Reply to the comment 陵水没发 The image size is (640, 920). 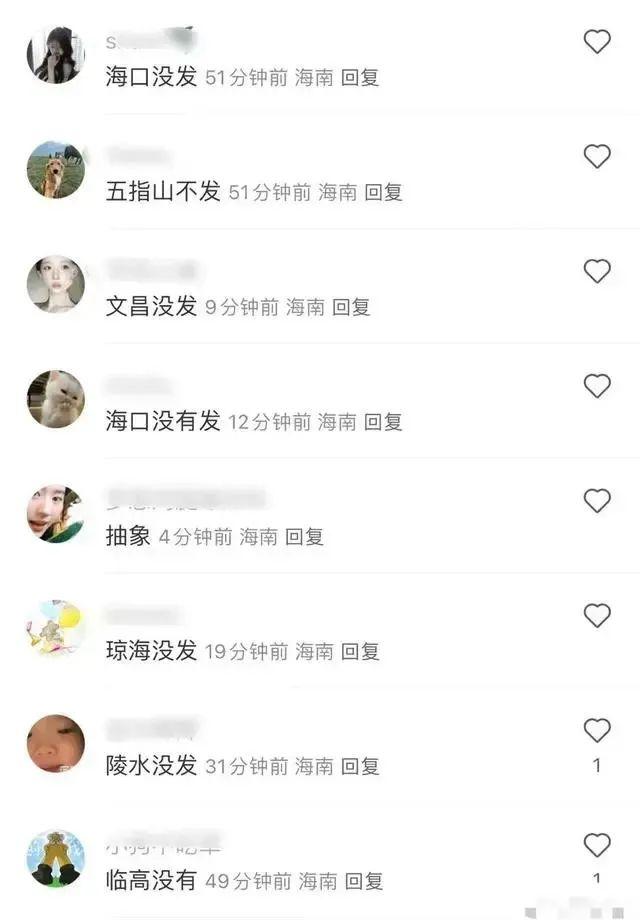click(360, 768)
